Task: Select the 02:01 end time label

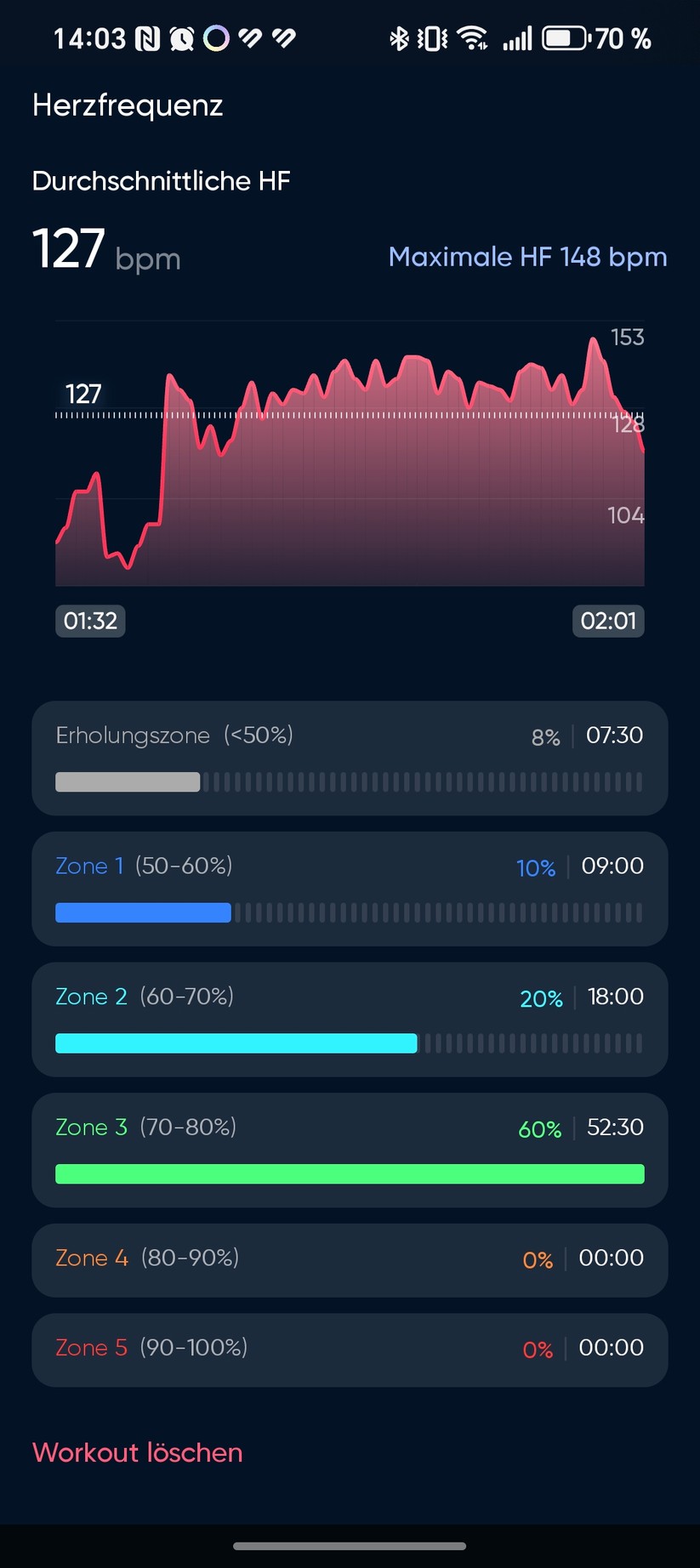Action: (x=607, y=621)
